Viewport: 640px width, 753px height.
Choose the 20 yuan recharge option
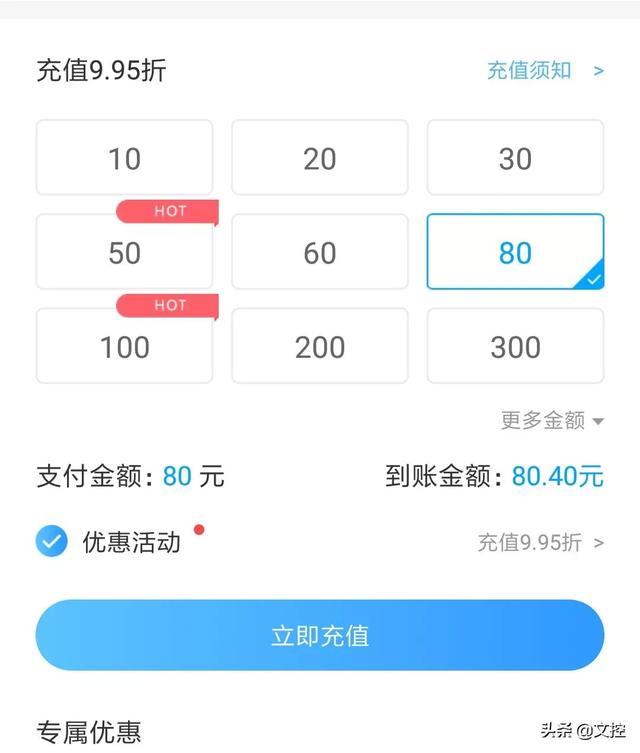click(320, 158)
